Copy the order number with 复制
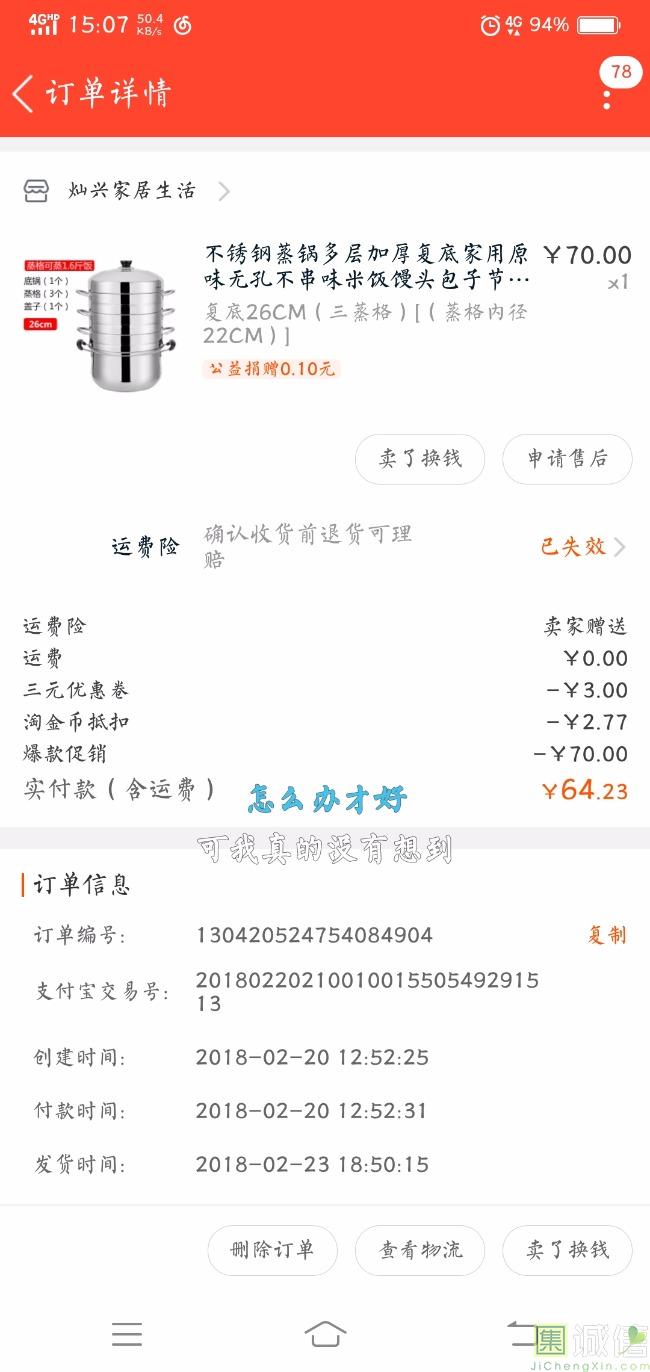Image resolution: width=650 pixels, height=1372 pixels. click(x=606, y=935)
